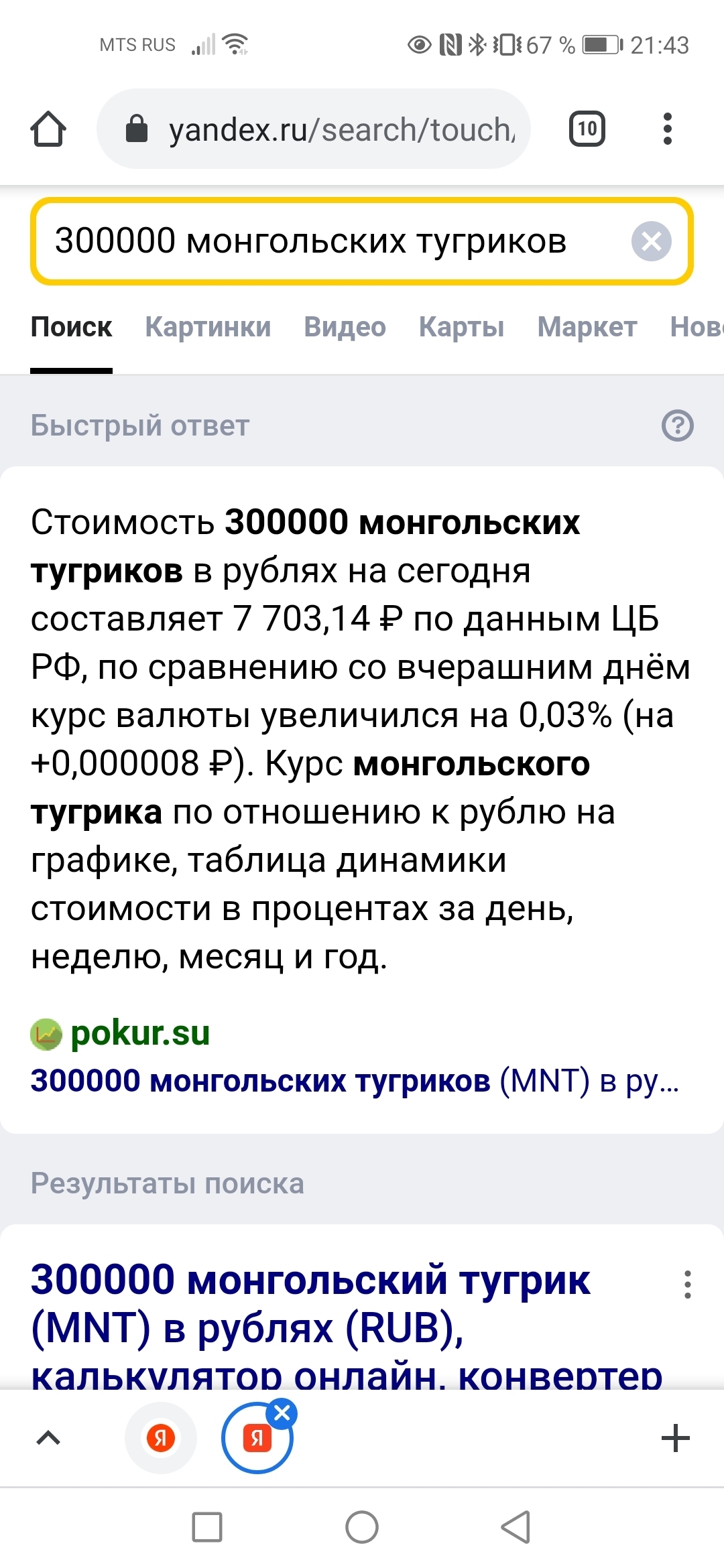
Task: Open the browser overflow menu
Action: pos(667,129)
